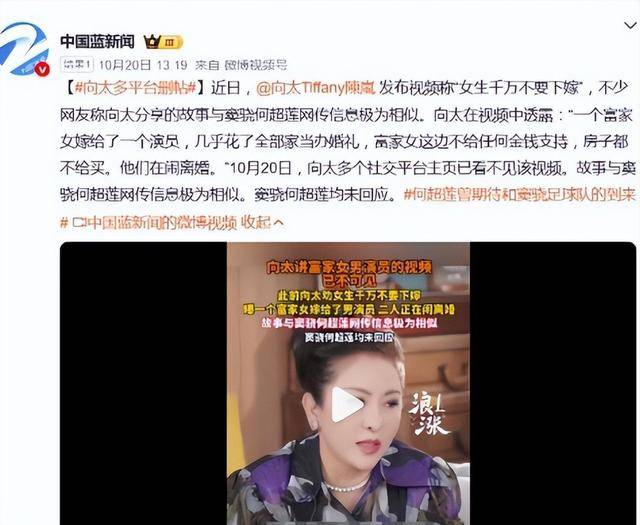Play the video about 向太

pyautogui.click(x=347, y=403)
